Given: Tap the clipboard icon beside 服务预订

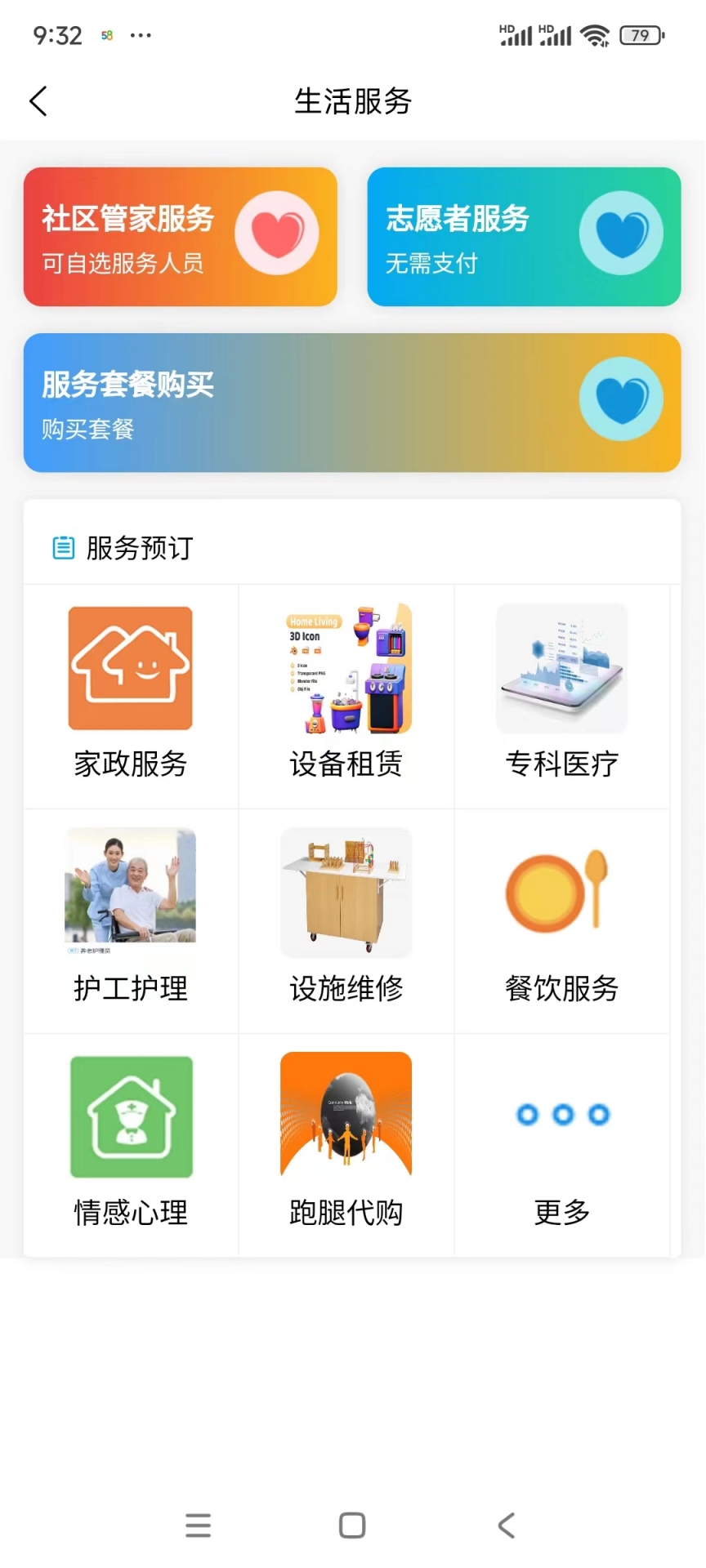Looking at the screenshot, I should (x=62, y=548).
